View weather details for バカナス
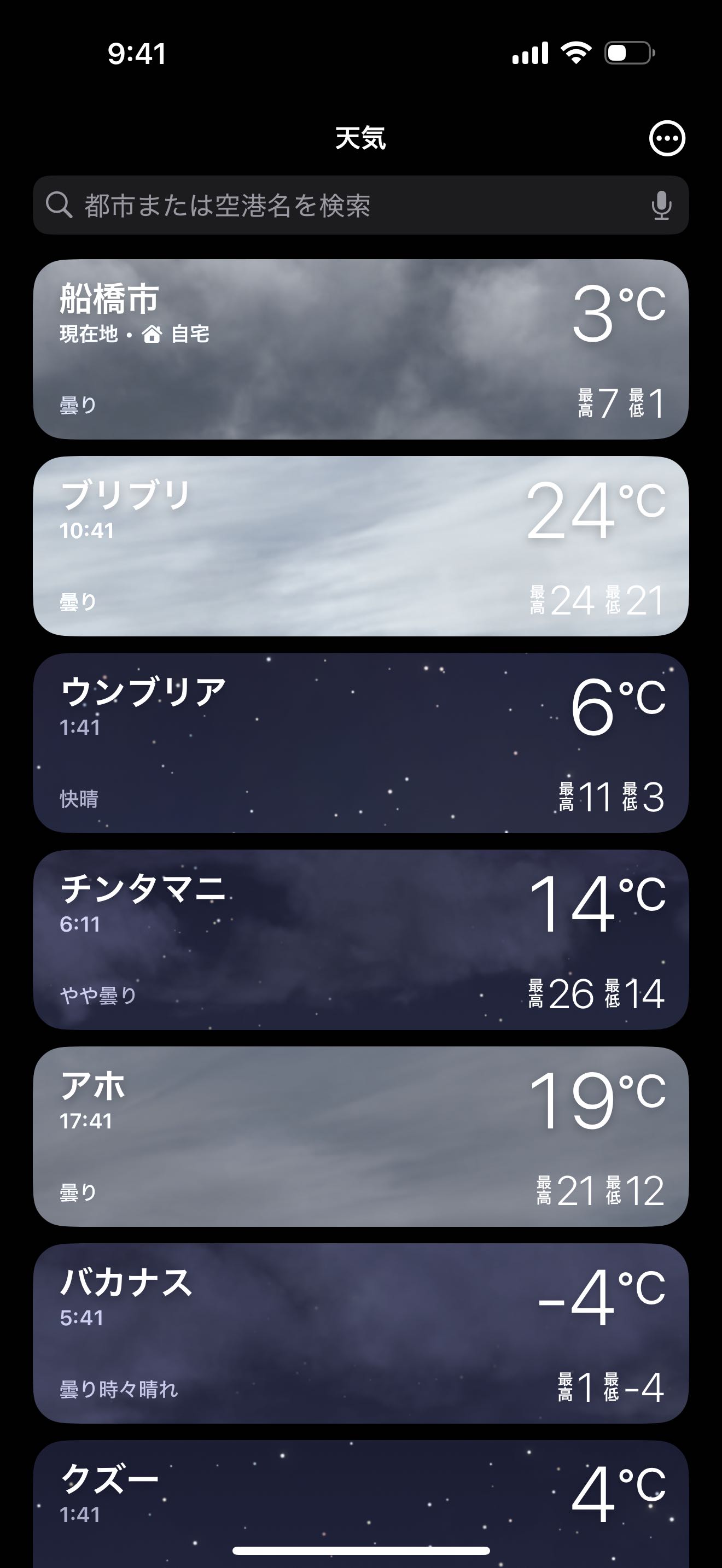Image resolution: width=722 pixels, height=1568 pixels. [360, 1332]
